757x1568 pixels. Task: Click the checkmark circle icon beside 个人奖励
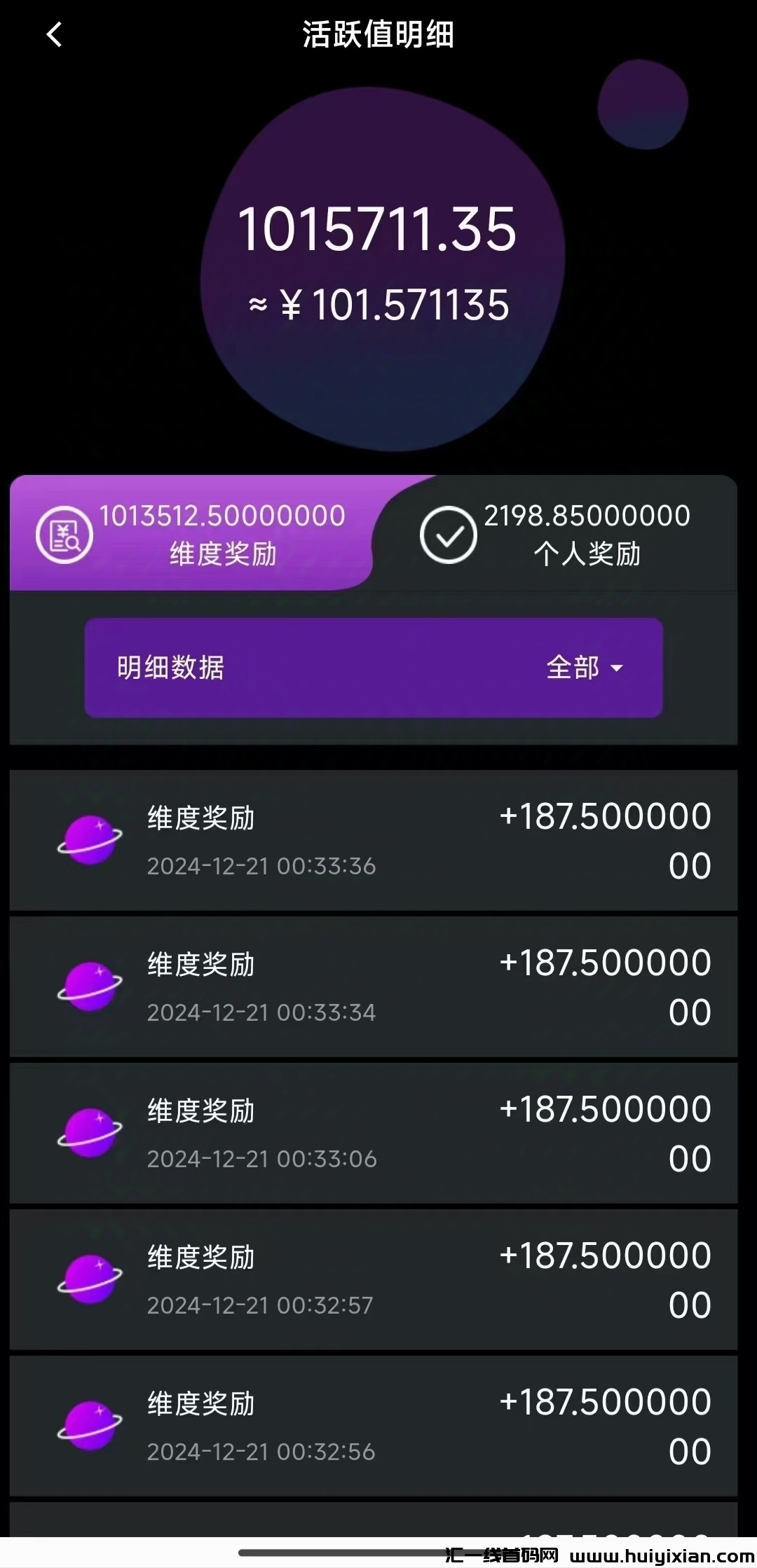tap(449, 534)
